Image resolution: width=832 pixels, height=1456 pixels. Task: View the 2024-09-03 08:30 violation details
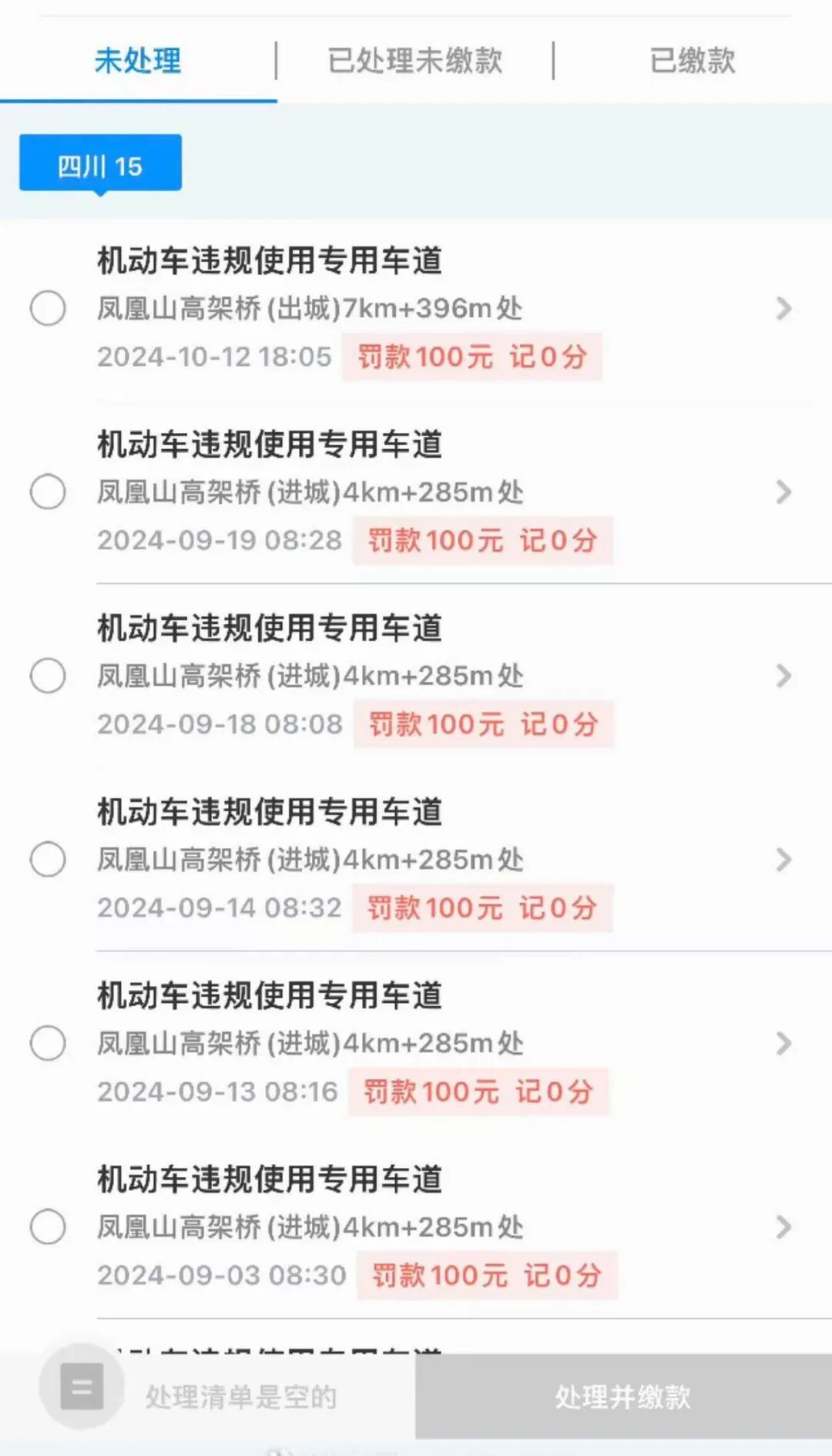pos(783,1226)
